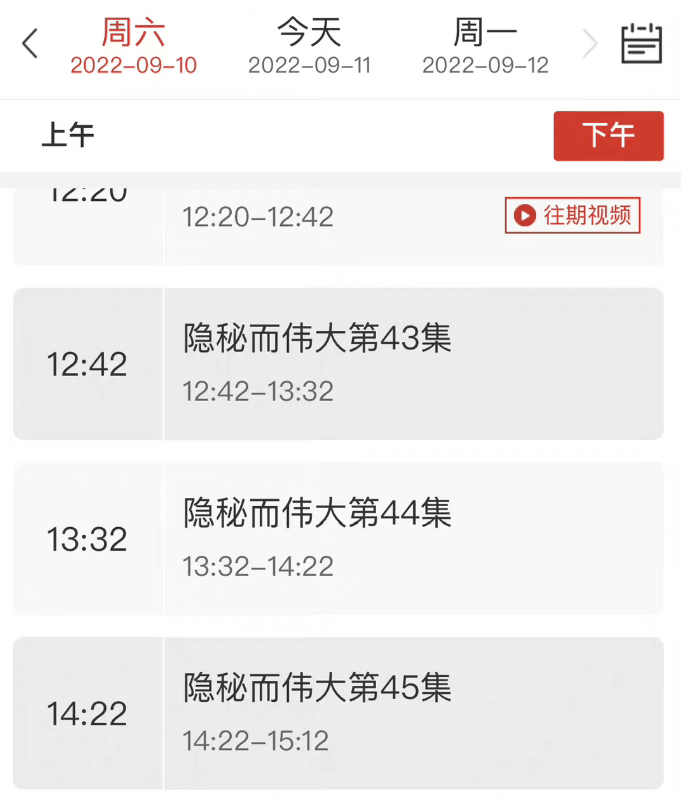
Task: Open the calendar date picker
Action: (x=642, y=44)
